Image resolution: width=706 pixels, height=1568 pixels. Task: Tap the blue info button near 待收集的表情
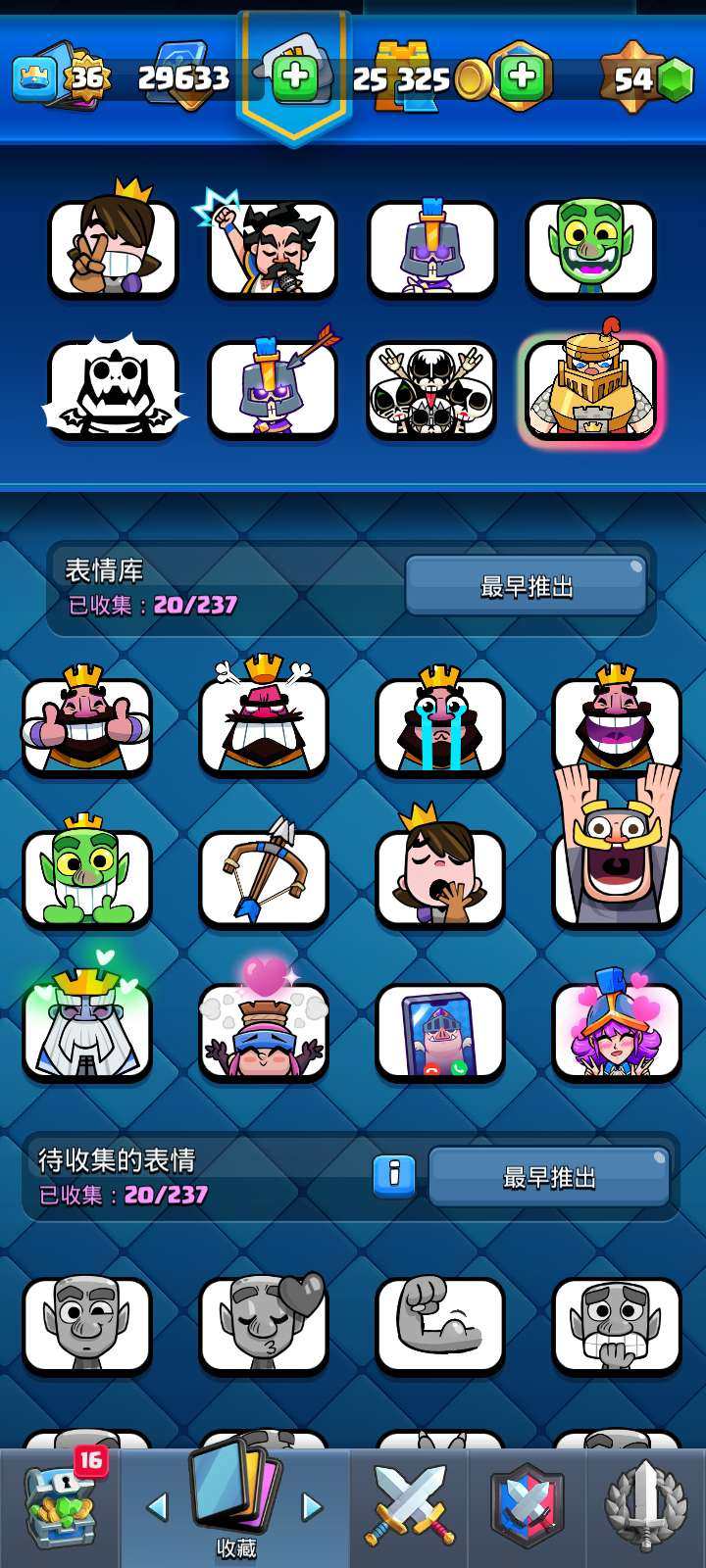[x=395, y=1178]
